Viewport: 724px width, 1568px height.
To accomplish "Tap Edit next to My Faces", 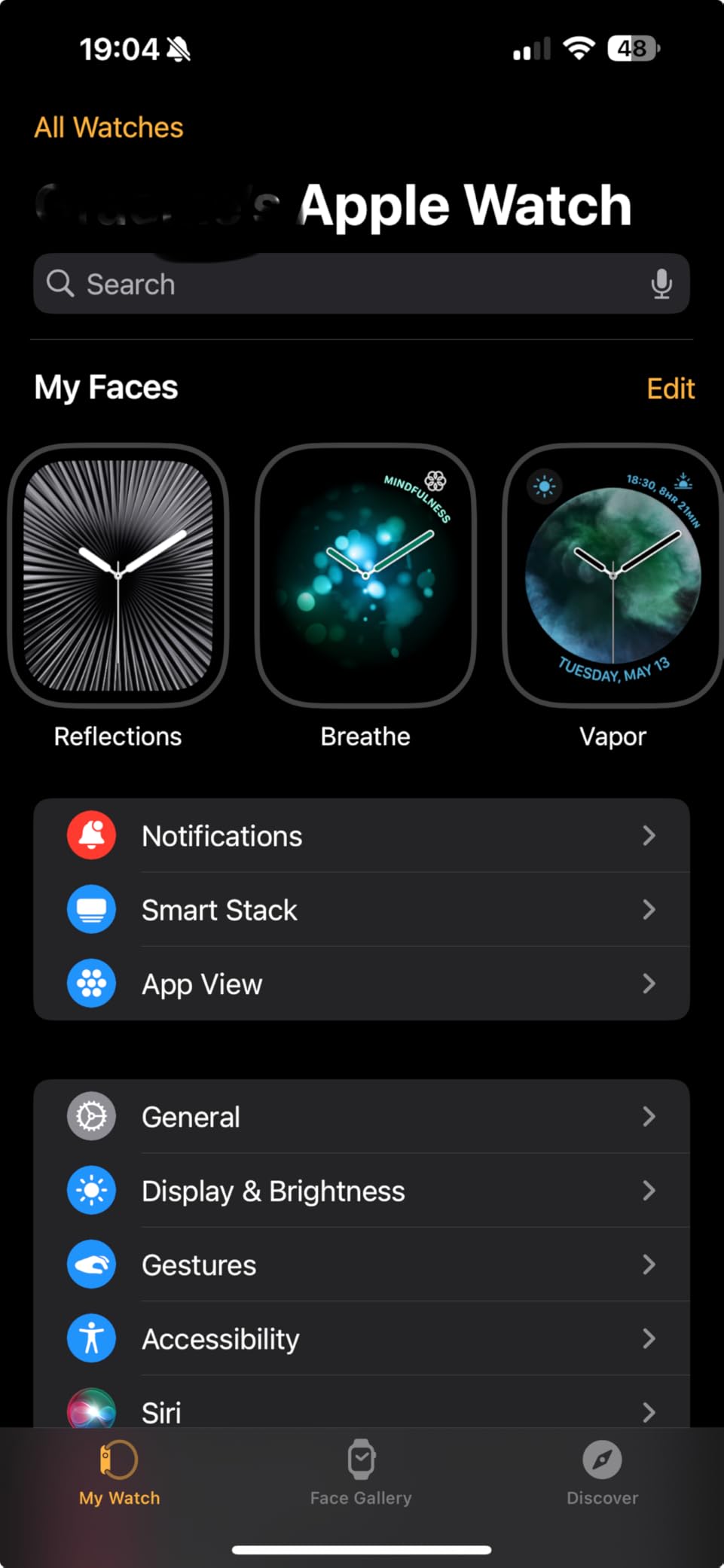I will pyautogui.click(x=670, y=388).
